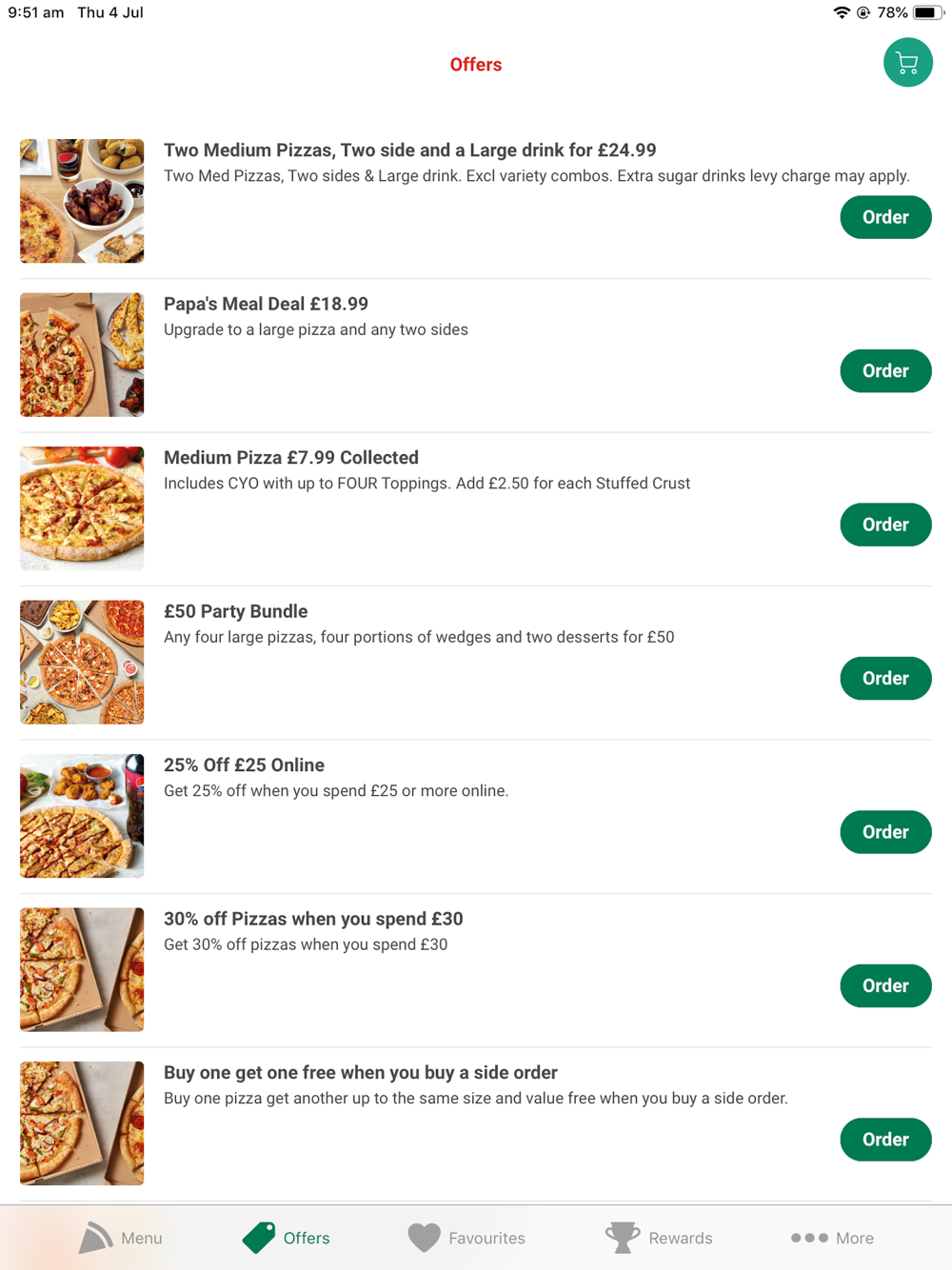Open the shopping cart
Image resolution: width=952 pixels, height=1270 pixels.
coord(907,63)
